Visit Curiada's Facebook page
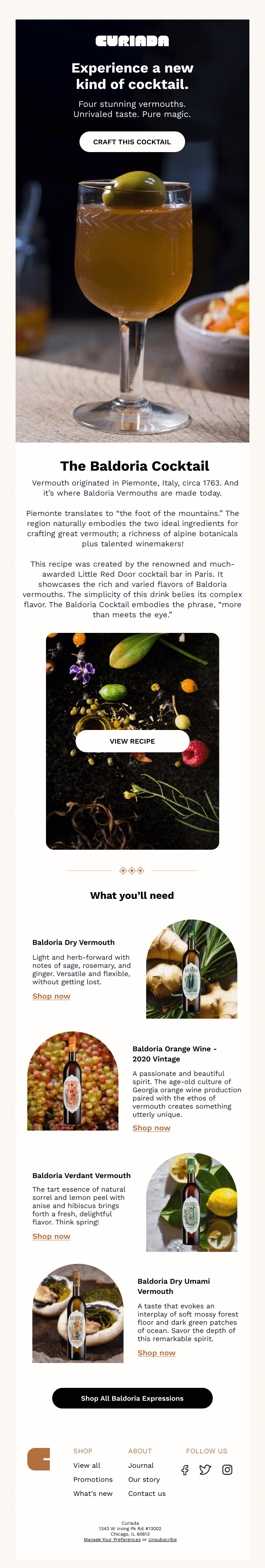Screen dimensions: 265x1568 click(x=185, y=1470)
